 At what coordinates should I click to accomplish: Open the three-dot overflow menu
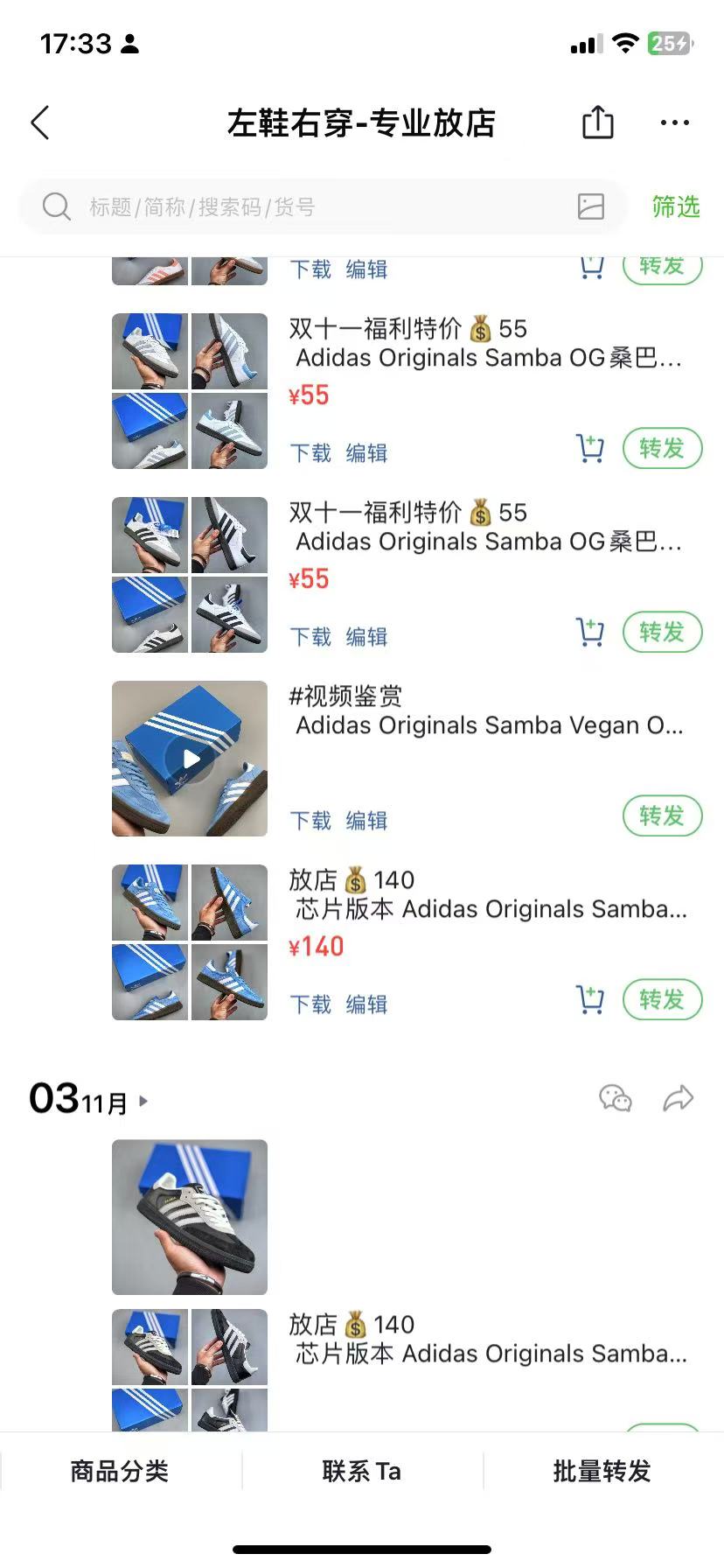[x=674, y=123]
